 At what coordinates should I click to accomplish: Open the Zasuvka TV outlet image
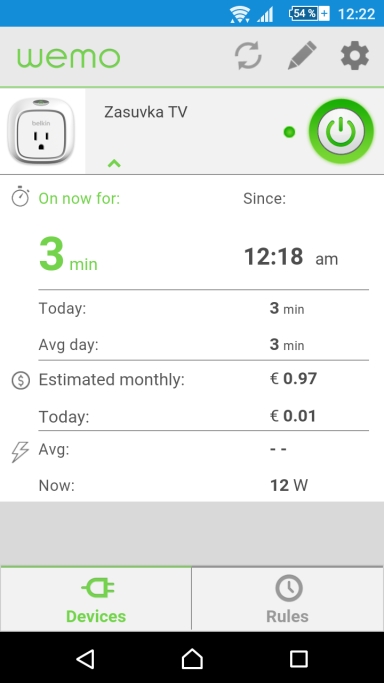tap(41, 131)
